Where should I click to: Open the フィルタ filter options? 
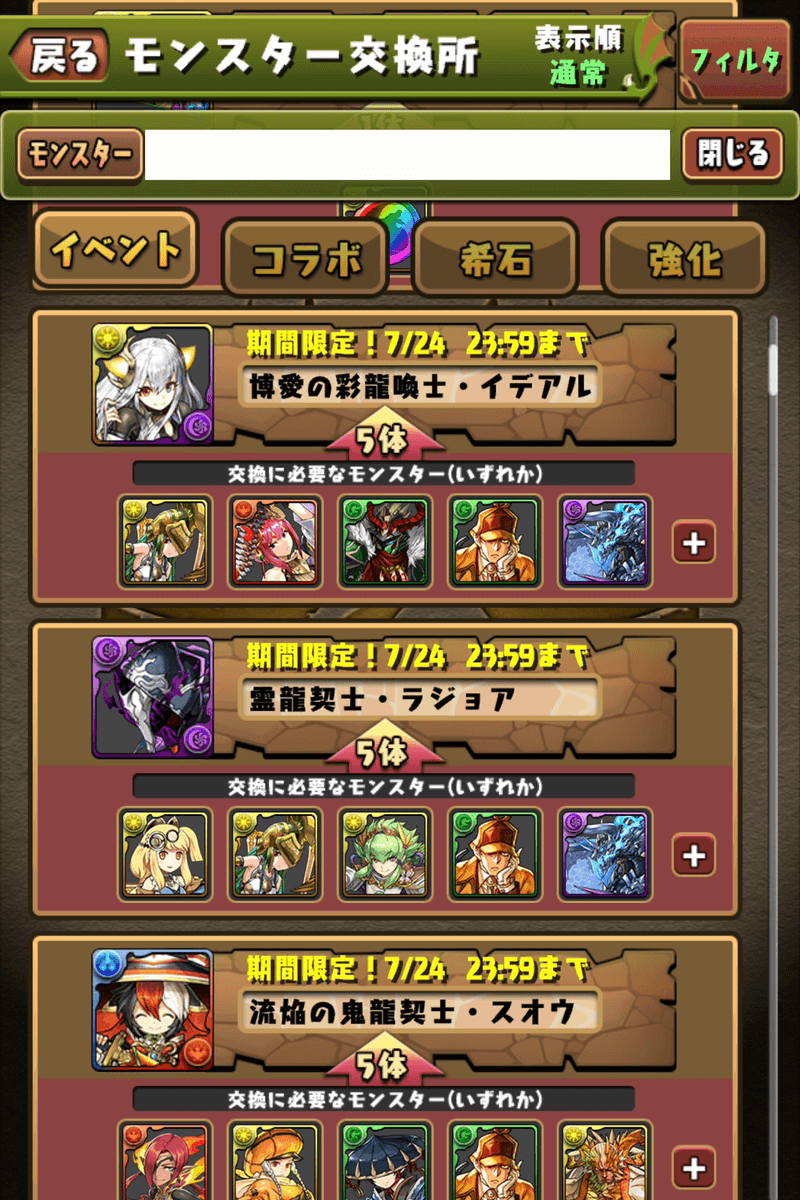click(735, 60)
